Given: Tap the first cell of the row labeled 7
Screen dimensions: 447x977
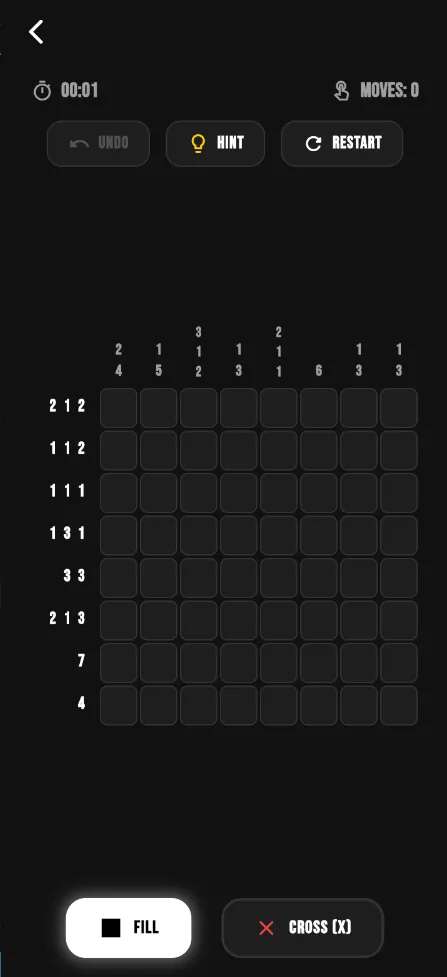Looking at the screenshot, I should tap(118, 663).
